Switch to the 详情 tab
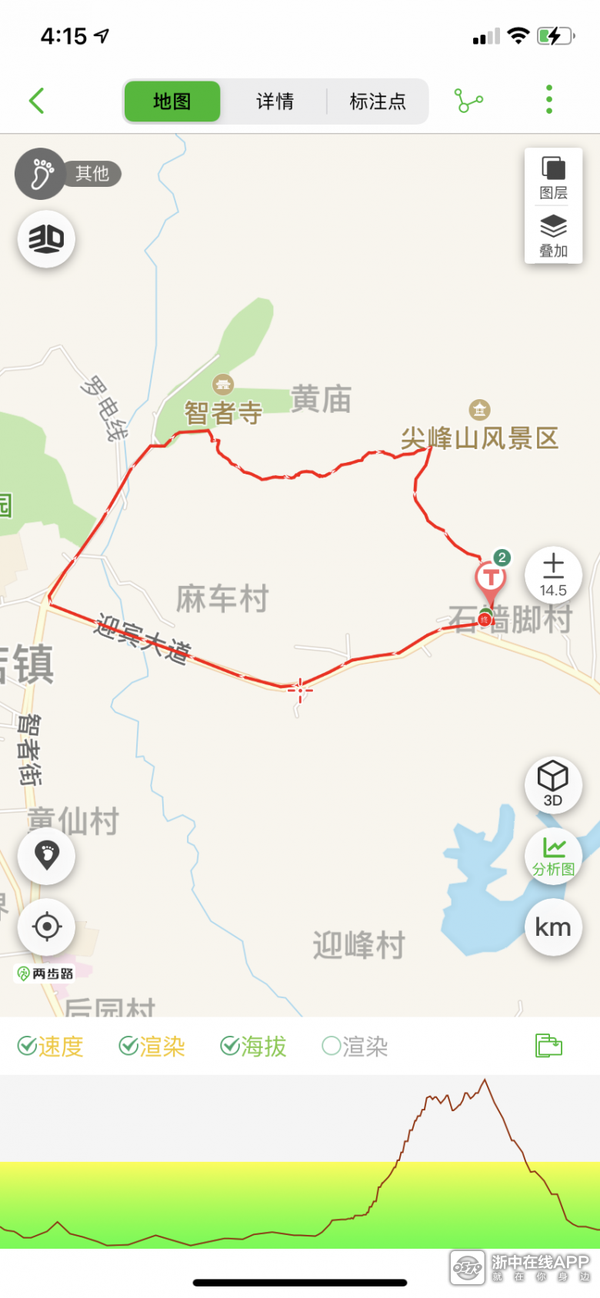Screen dimensions: 600x1298 click(x=274, y=101)
